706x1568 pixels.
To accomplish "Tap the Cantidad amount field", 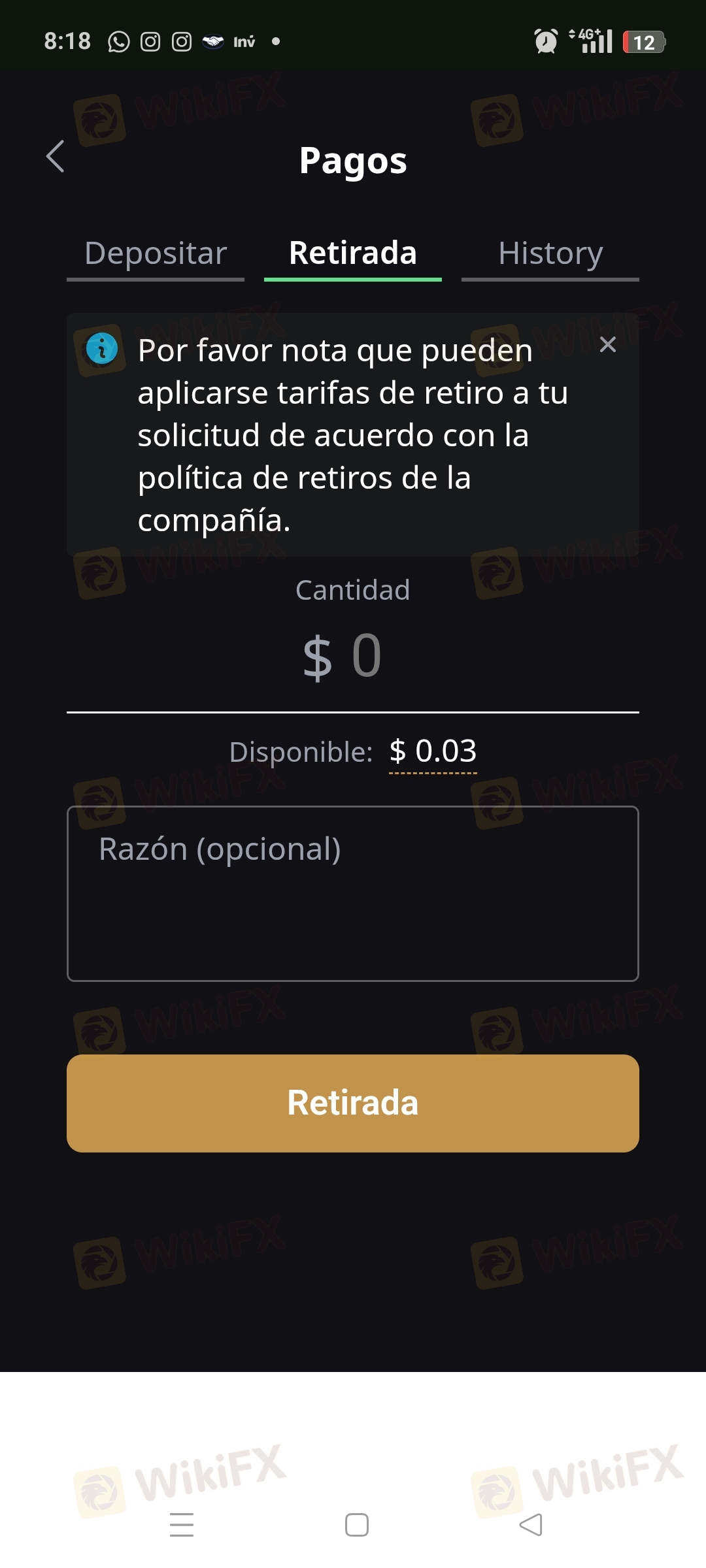I will pos(353,656).
